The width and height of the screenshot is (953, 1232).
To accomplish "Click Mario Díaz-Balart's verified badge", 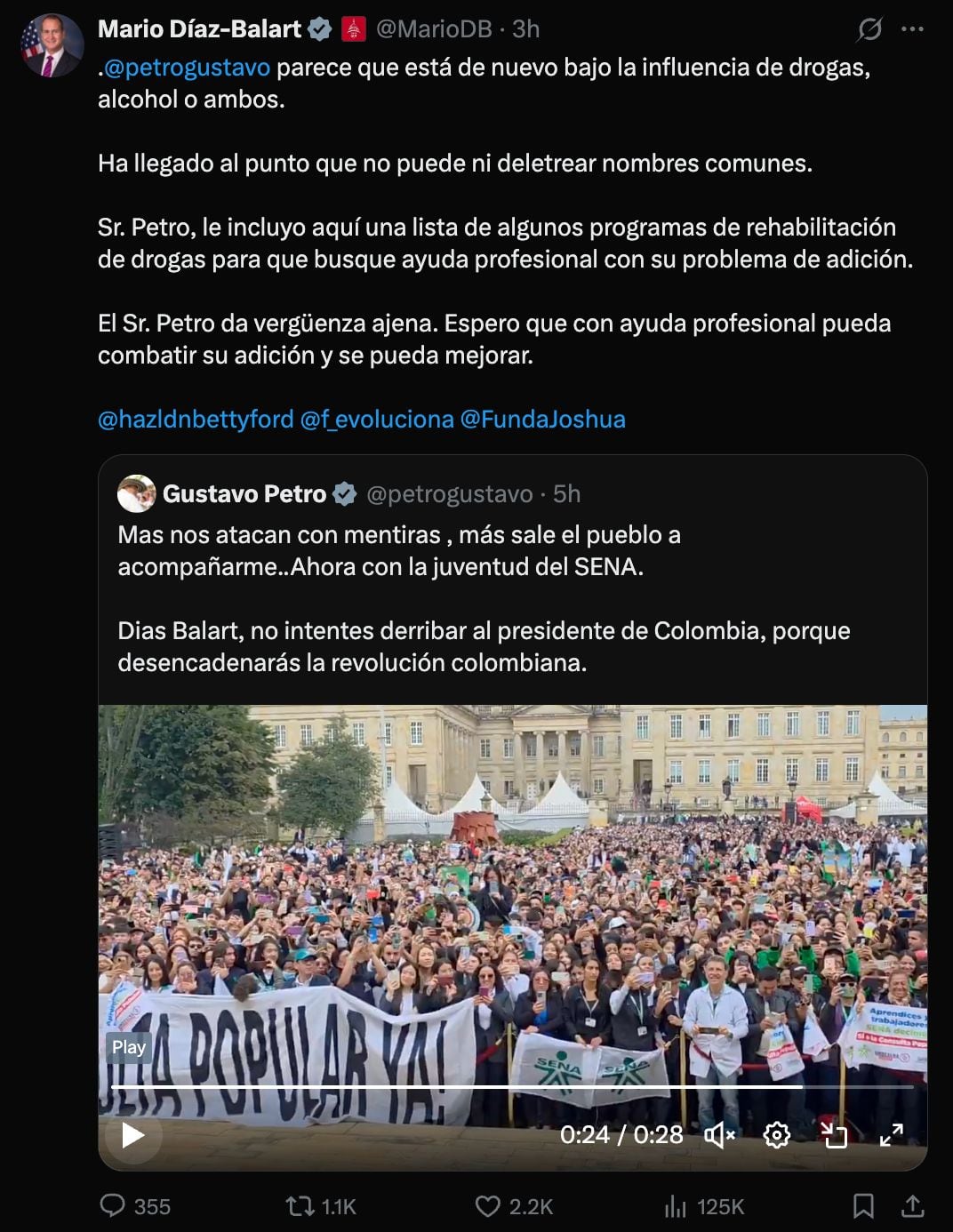I will [x=318, y=28].
